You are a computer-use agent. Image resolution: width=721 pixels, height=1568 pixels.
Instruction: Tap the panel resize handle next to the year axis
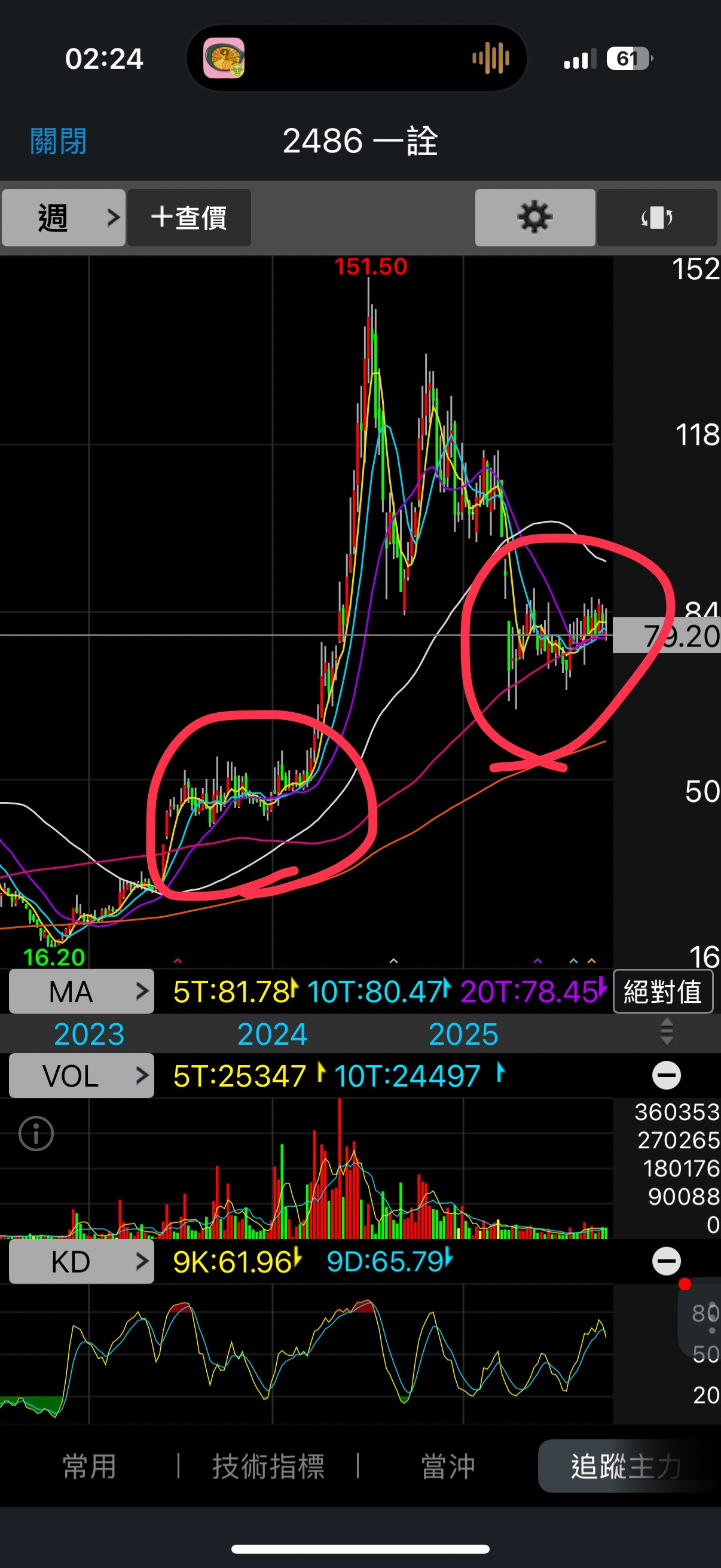666,1032
